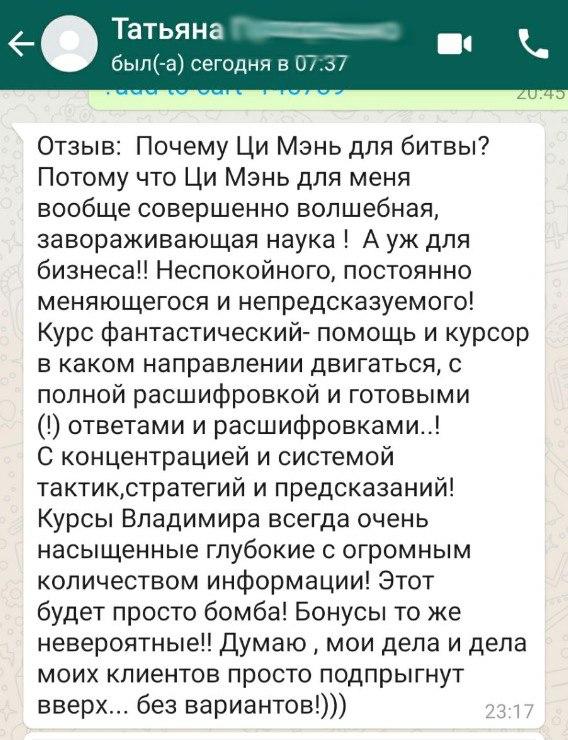
Task: Go back using the arrow icon
Action: pos(21,44)
